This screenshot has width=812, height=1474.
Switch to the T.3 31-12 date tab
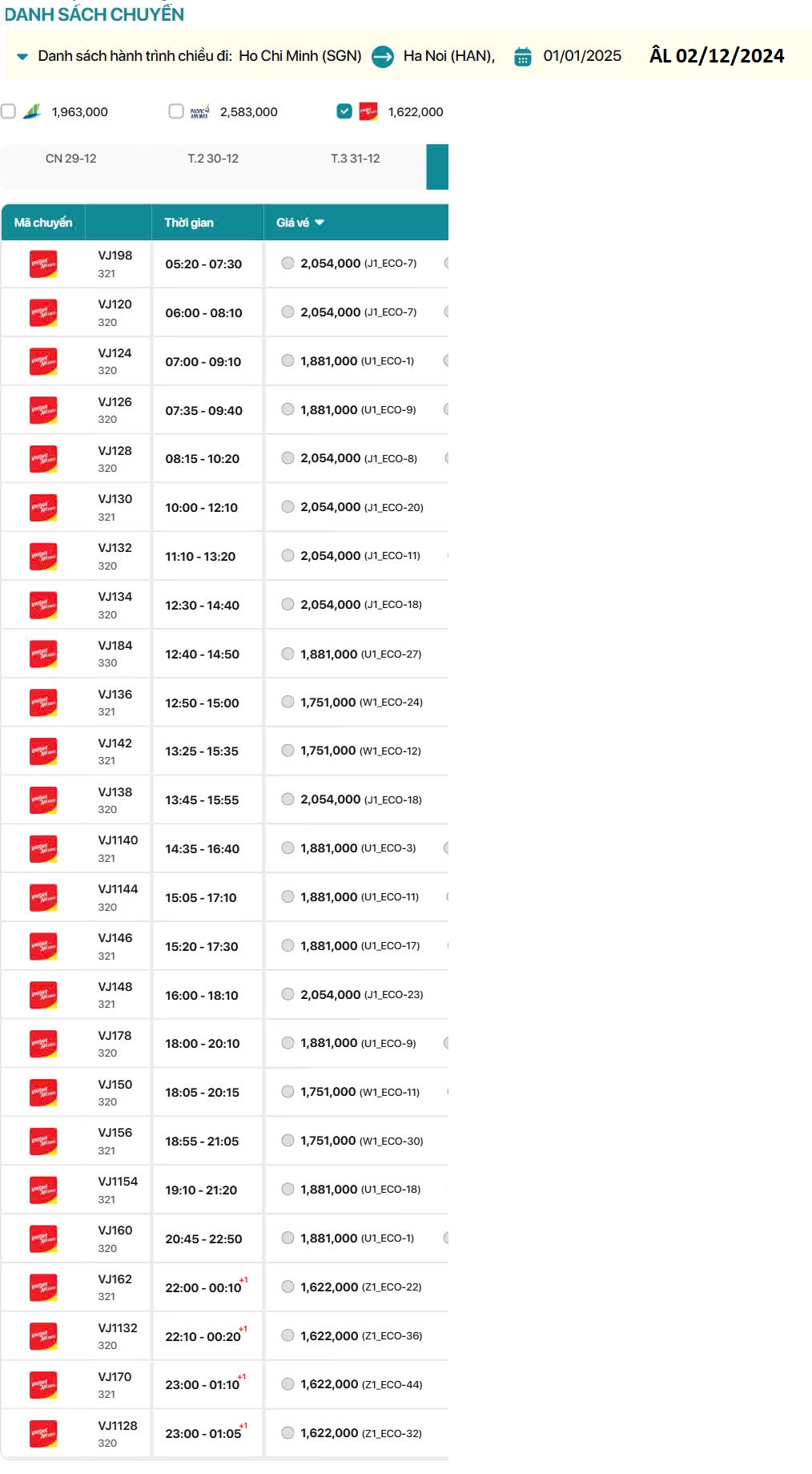[x=355, y=159]
